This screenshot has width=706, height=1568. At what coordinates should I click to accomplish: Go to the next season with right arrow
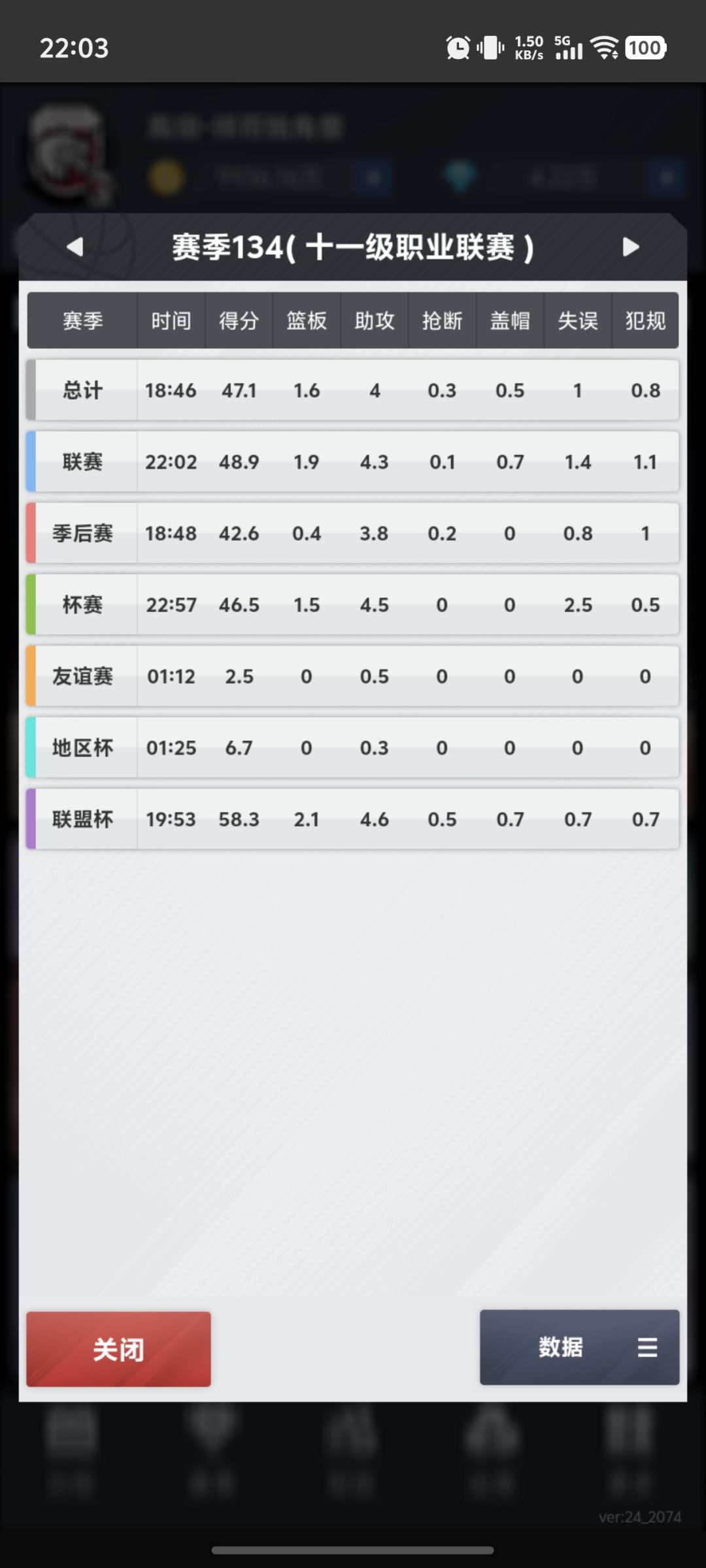(x=630, y=247)
